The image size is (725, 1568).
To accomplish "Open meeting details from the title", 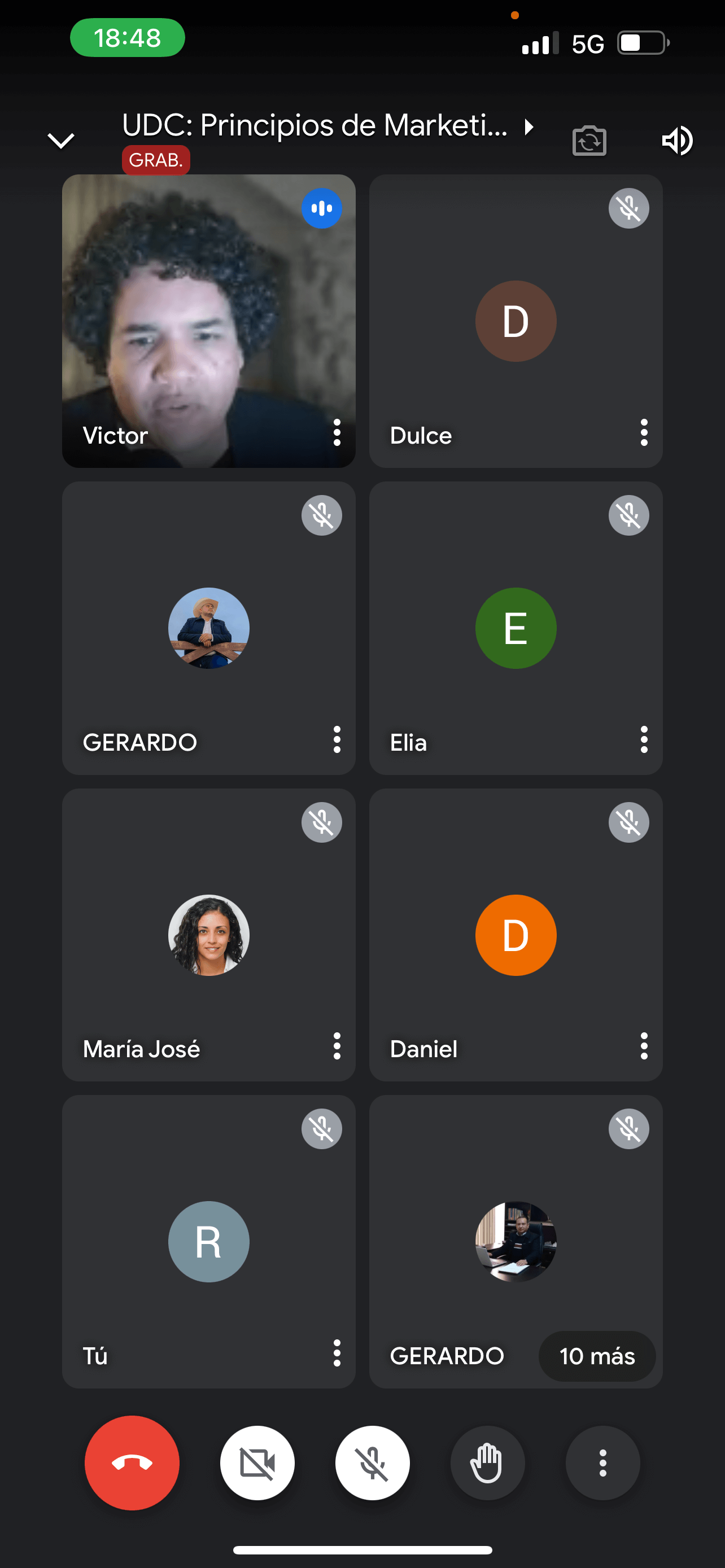I will [329, 125].
